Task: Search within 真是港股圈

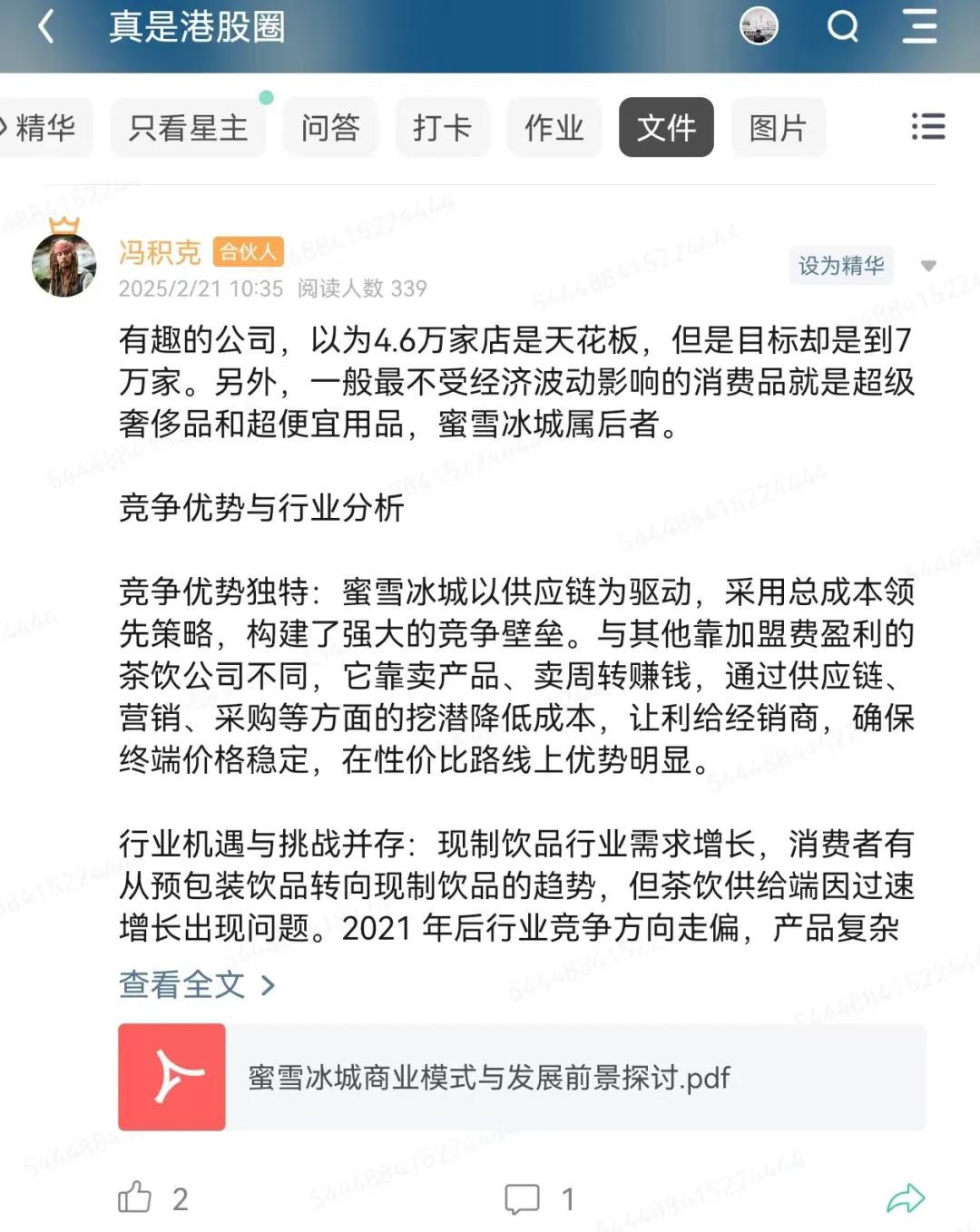Action: tap(843, 26)
